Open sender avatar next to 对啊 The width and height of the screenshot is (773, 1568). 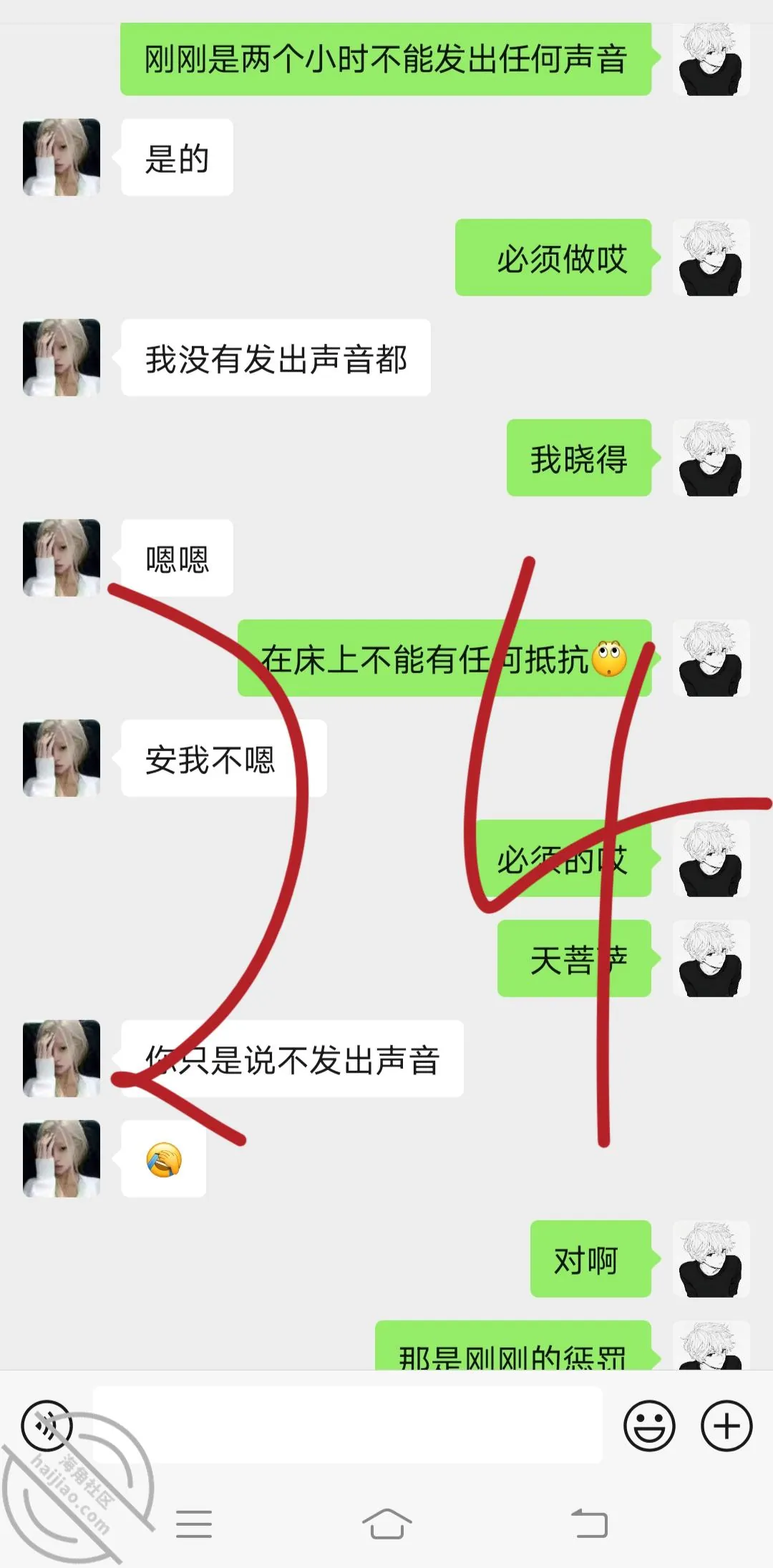[x=711, y=1259]
